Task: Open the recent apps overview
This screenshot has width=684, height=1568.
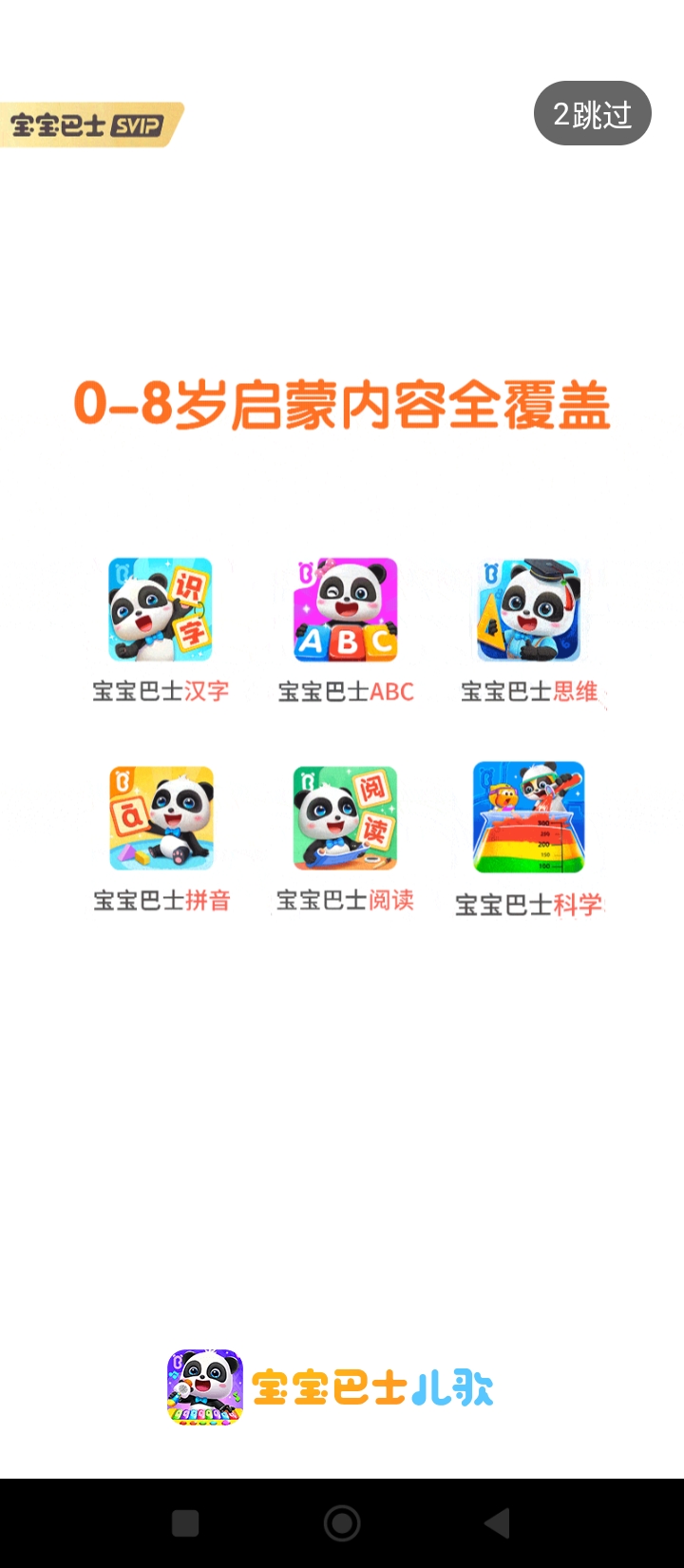Action: pos(185,1523)
